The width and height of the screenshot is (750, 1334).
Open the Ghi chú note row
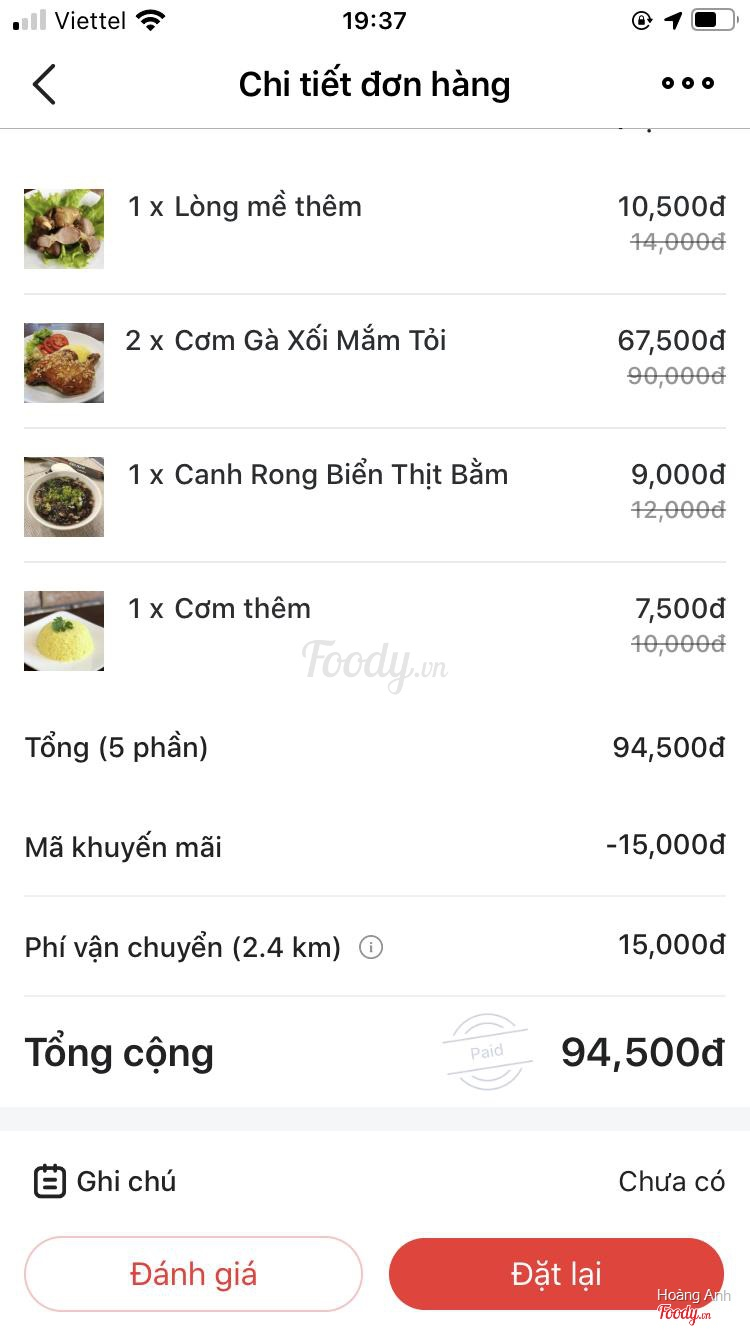[x=374, y=1181]
